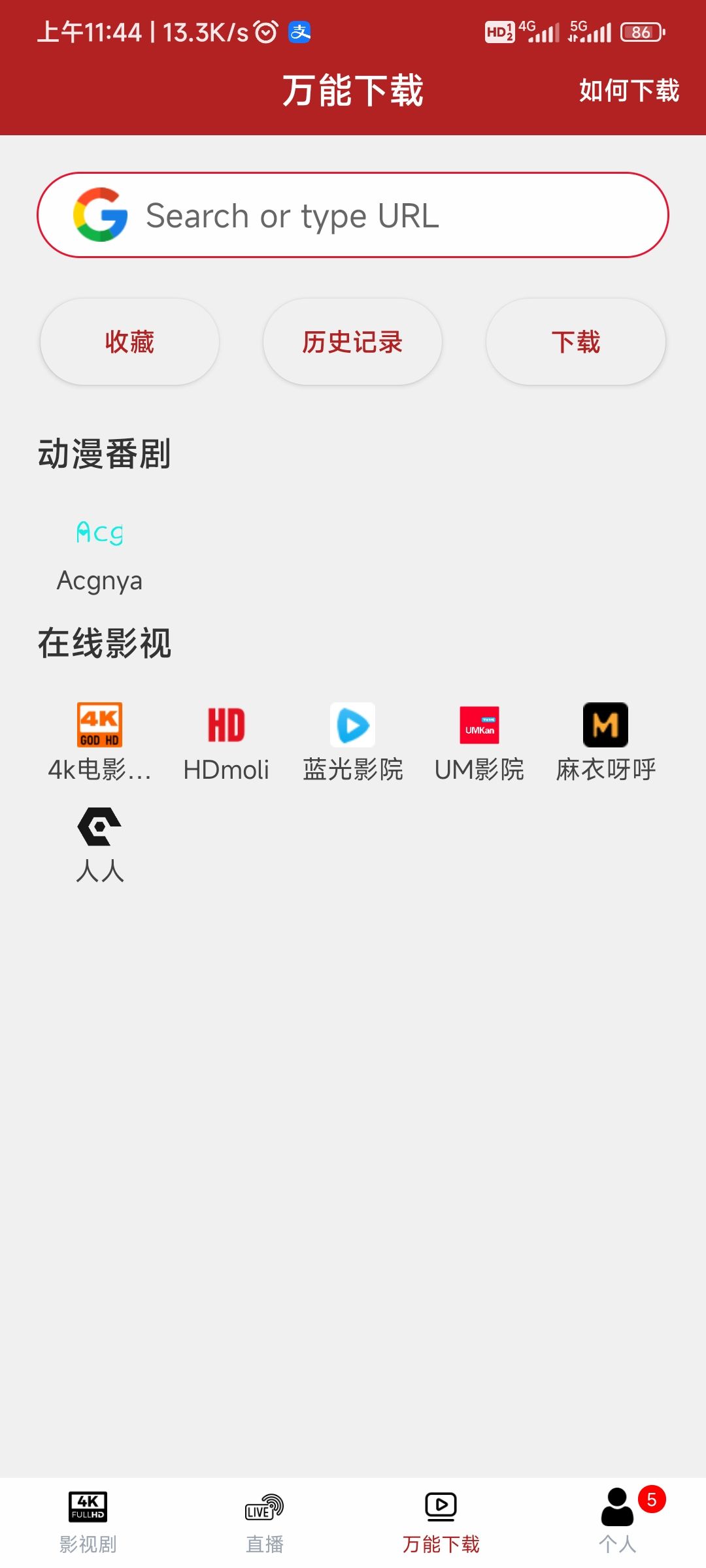706x1568 pixels.
Task: Visit UM影院 site
Action: (479, 743)
